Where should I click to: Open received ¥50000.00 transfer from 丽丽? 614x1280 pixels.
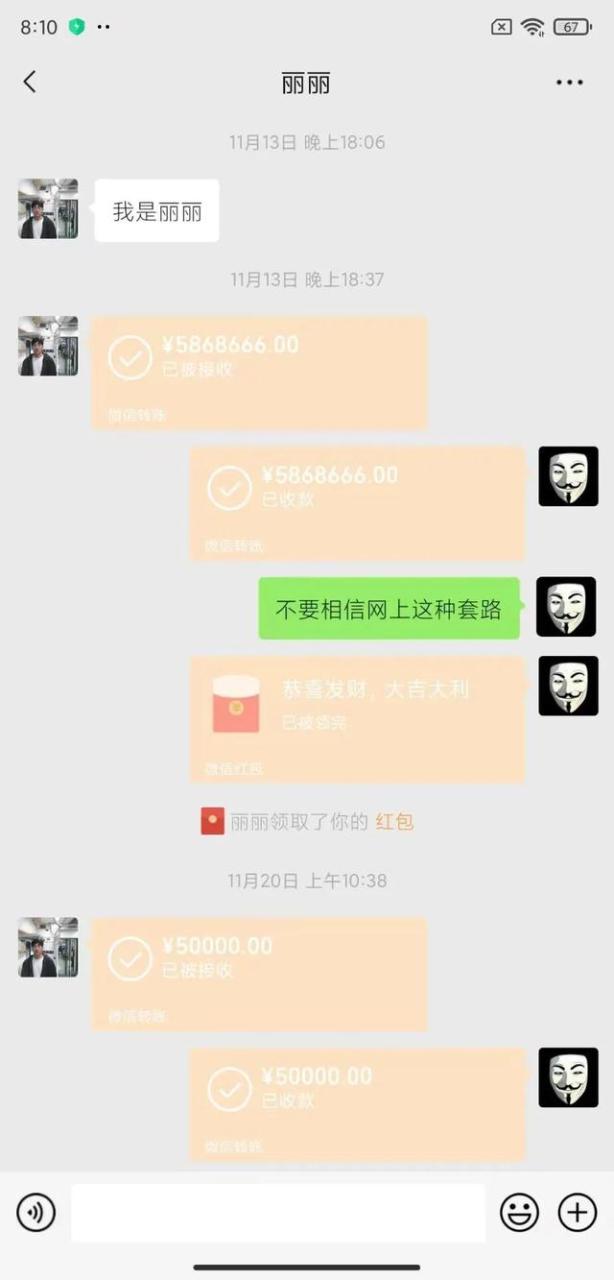(x=259, y=974)
